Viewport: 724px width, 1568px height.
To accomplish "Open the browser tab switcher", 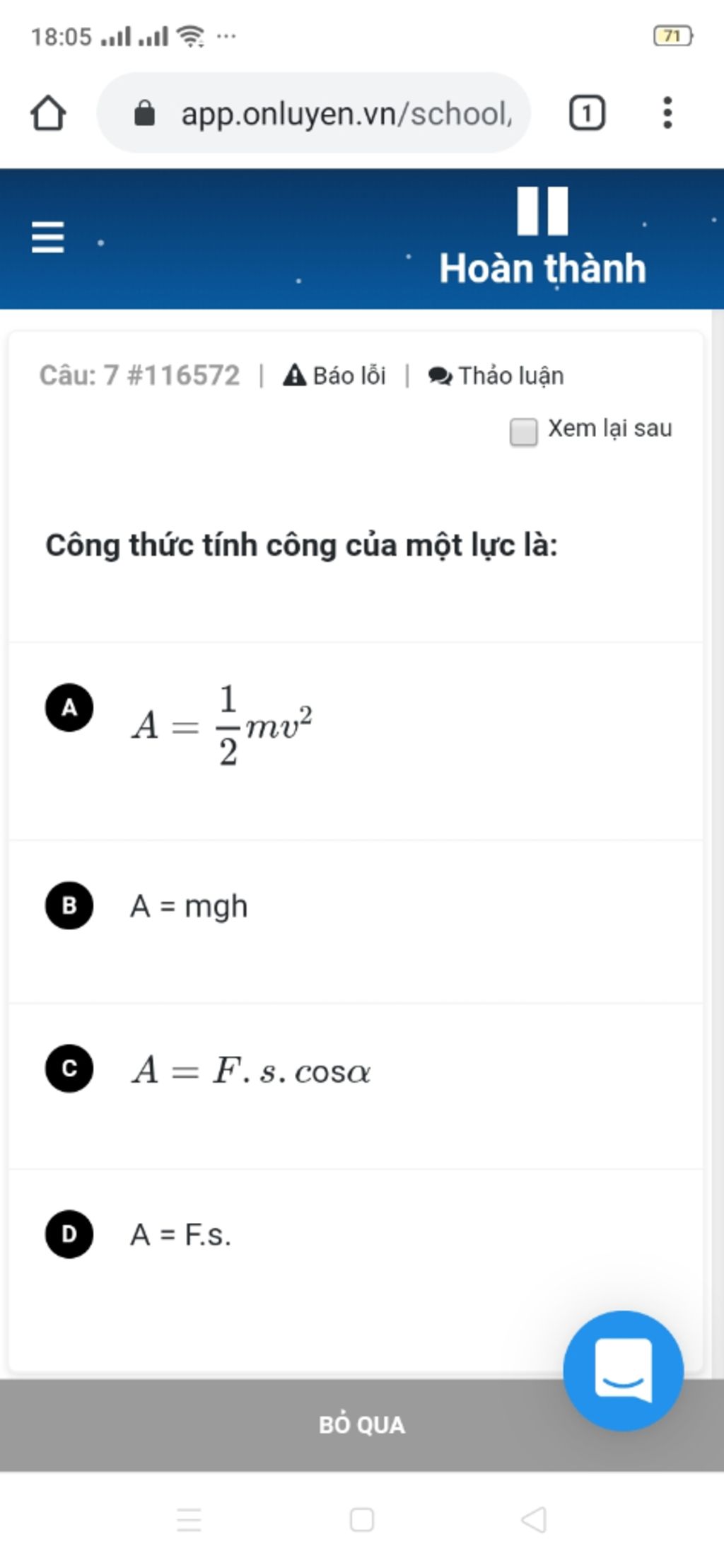I will (586, 113).
